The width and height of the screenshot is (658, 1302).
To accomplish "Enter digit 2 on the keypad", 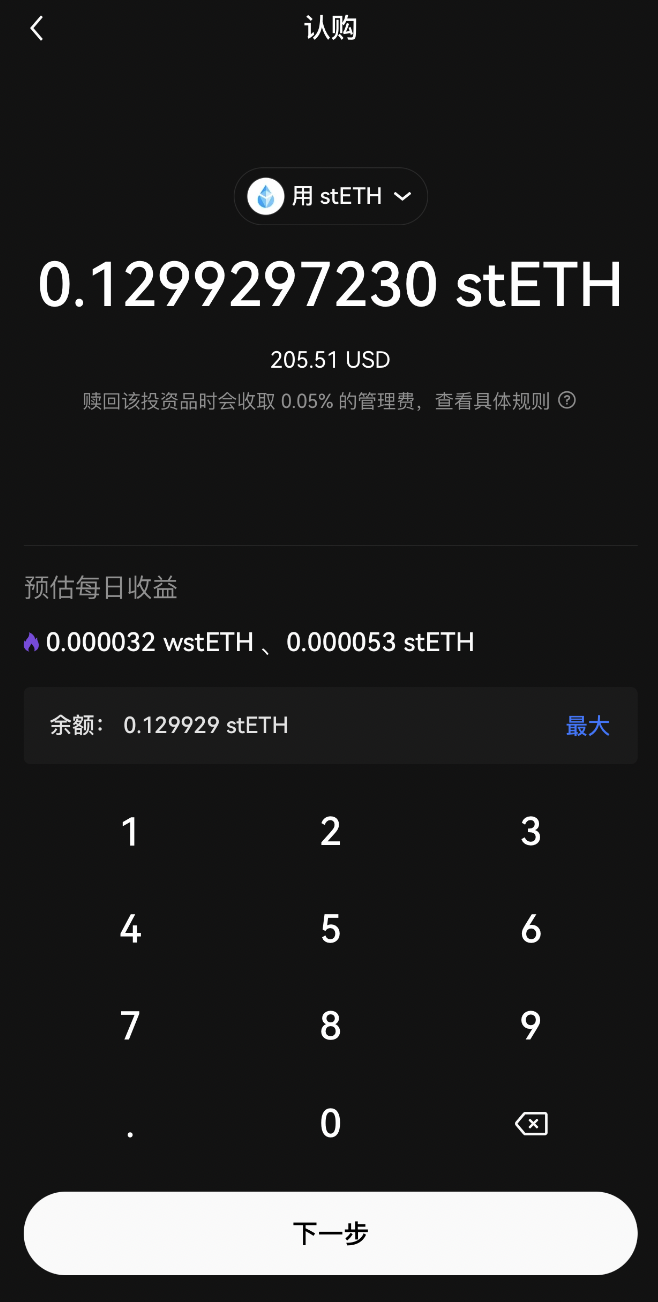I will (x=330, y=832).
